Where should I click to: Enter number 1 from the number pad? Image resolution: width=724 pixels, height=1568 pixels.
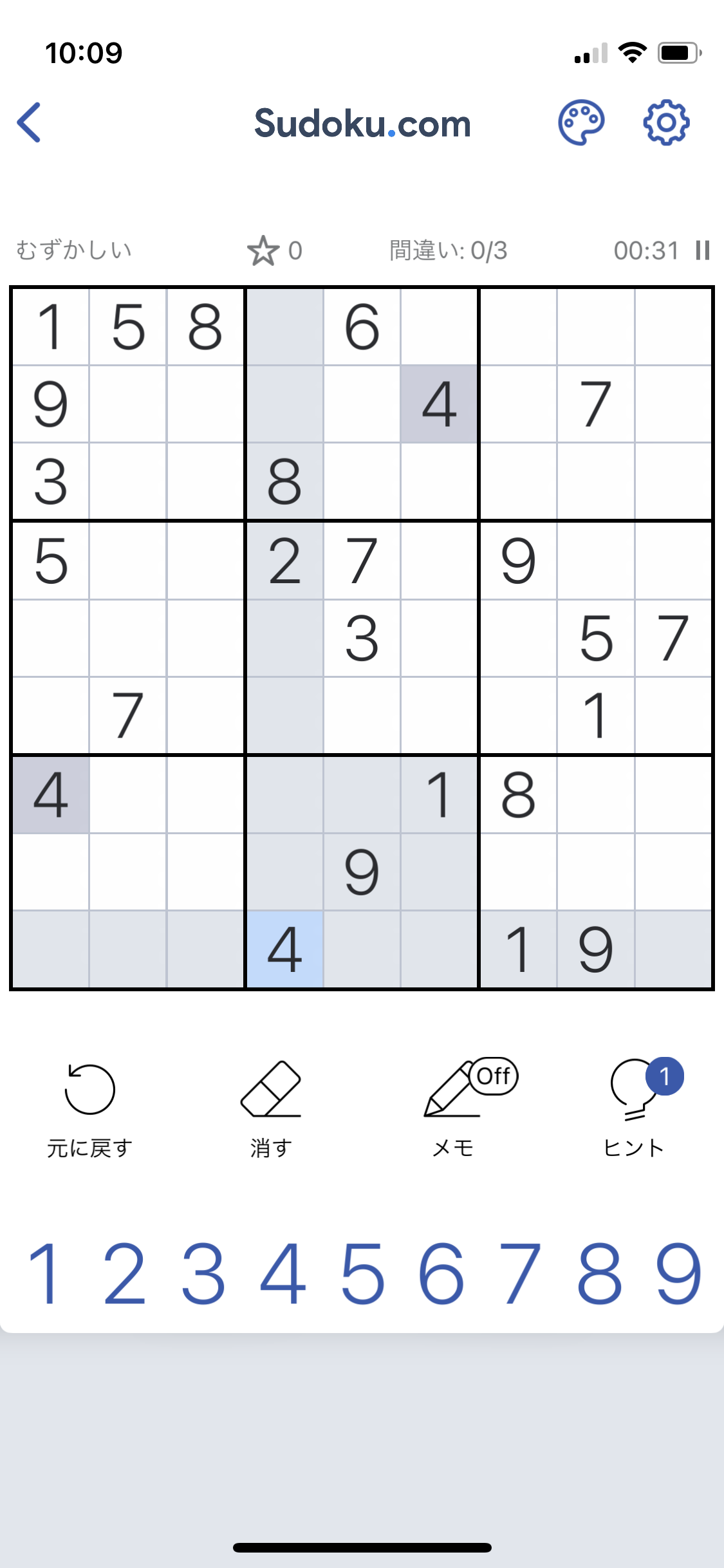click(44, 1273)
